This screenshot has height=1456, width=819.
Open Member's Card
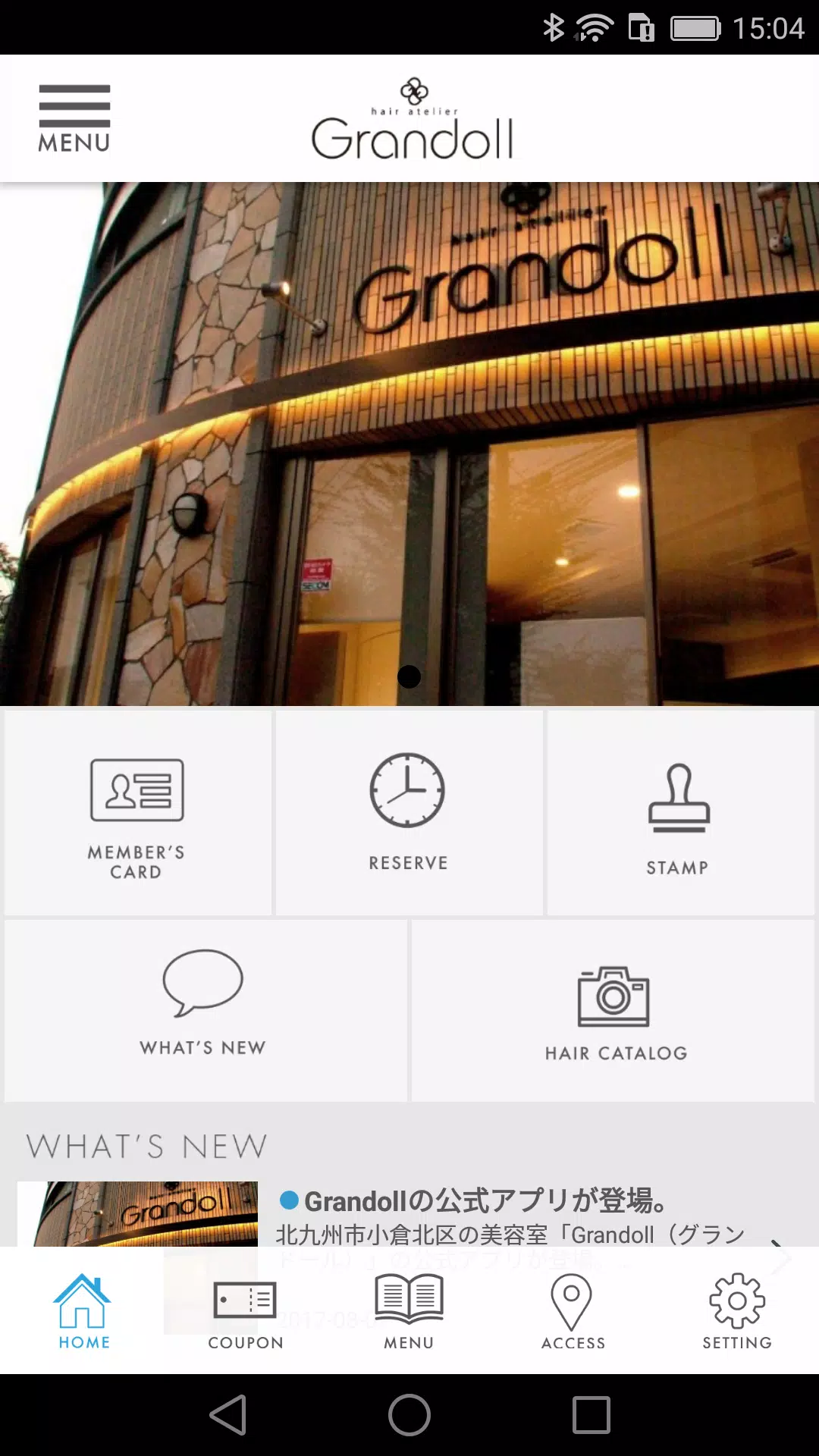tap(137, 814)
